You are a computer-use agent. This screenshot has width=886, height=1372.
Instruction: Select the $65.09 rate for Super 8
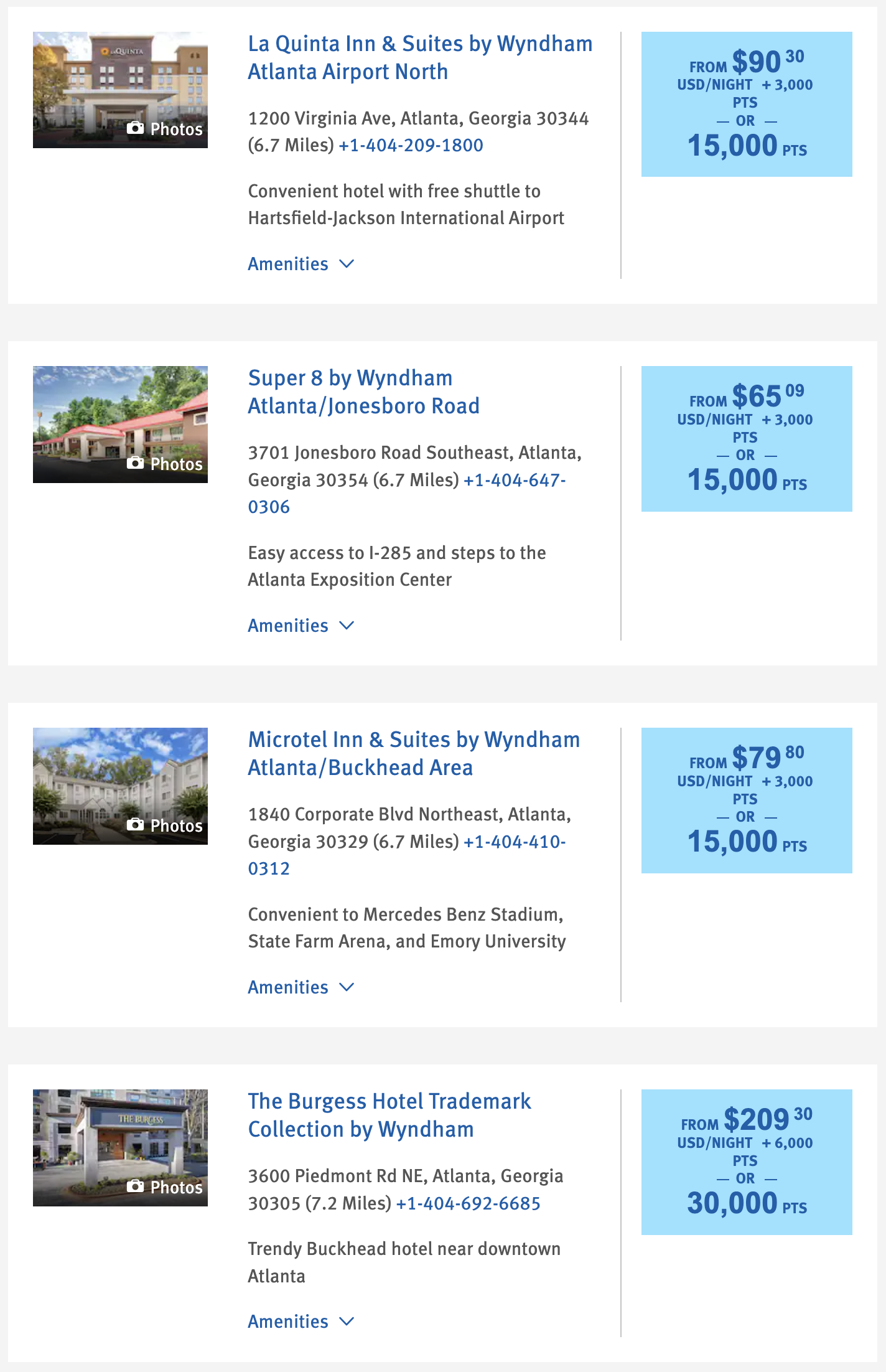click(746, 439)
